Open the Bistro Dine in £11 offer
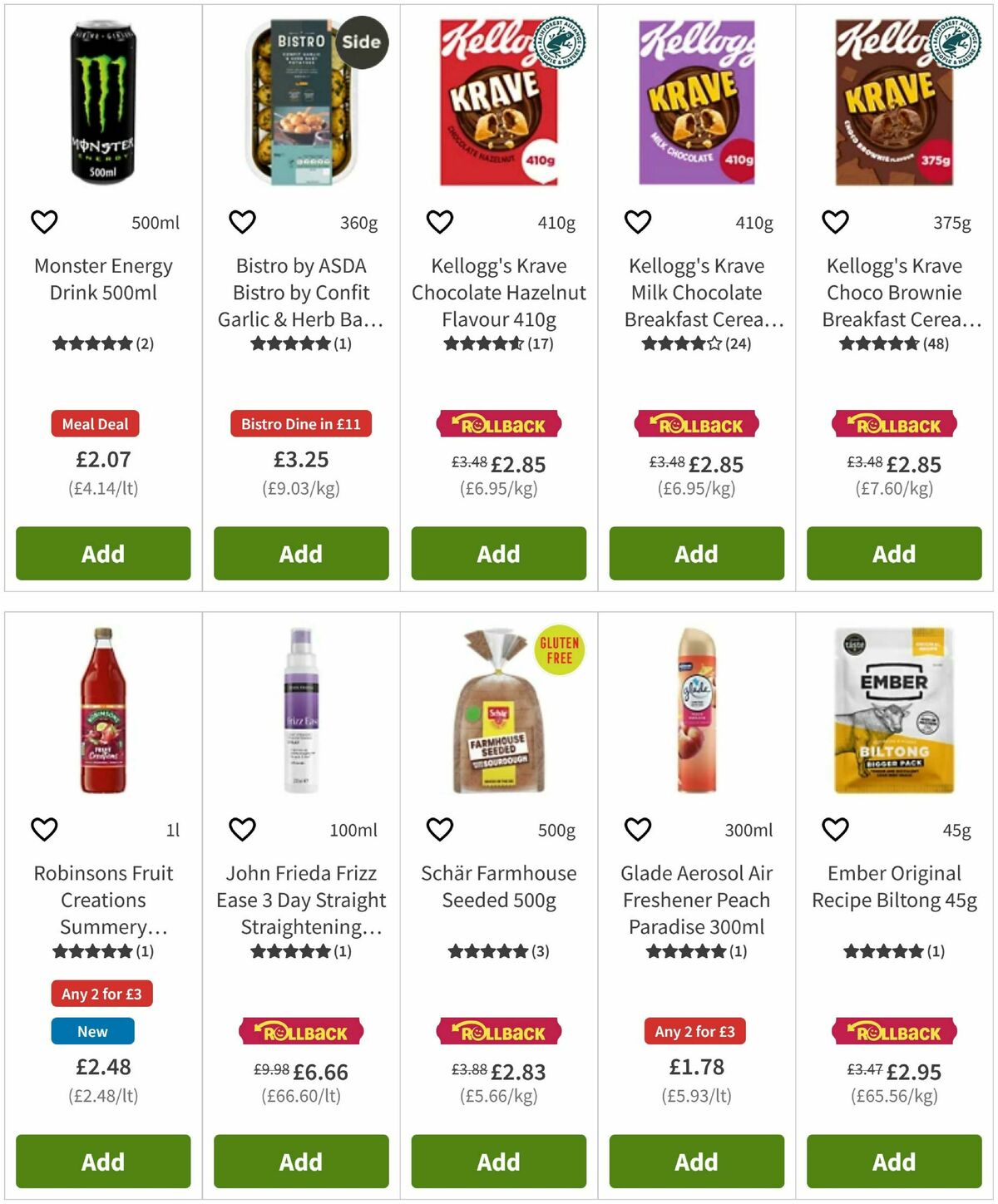This screenshot has width=998, height=1204. point(300,424)
